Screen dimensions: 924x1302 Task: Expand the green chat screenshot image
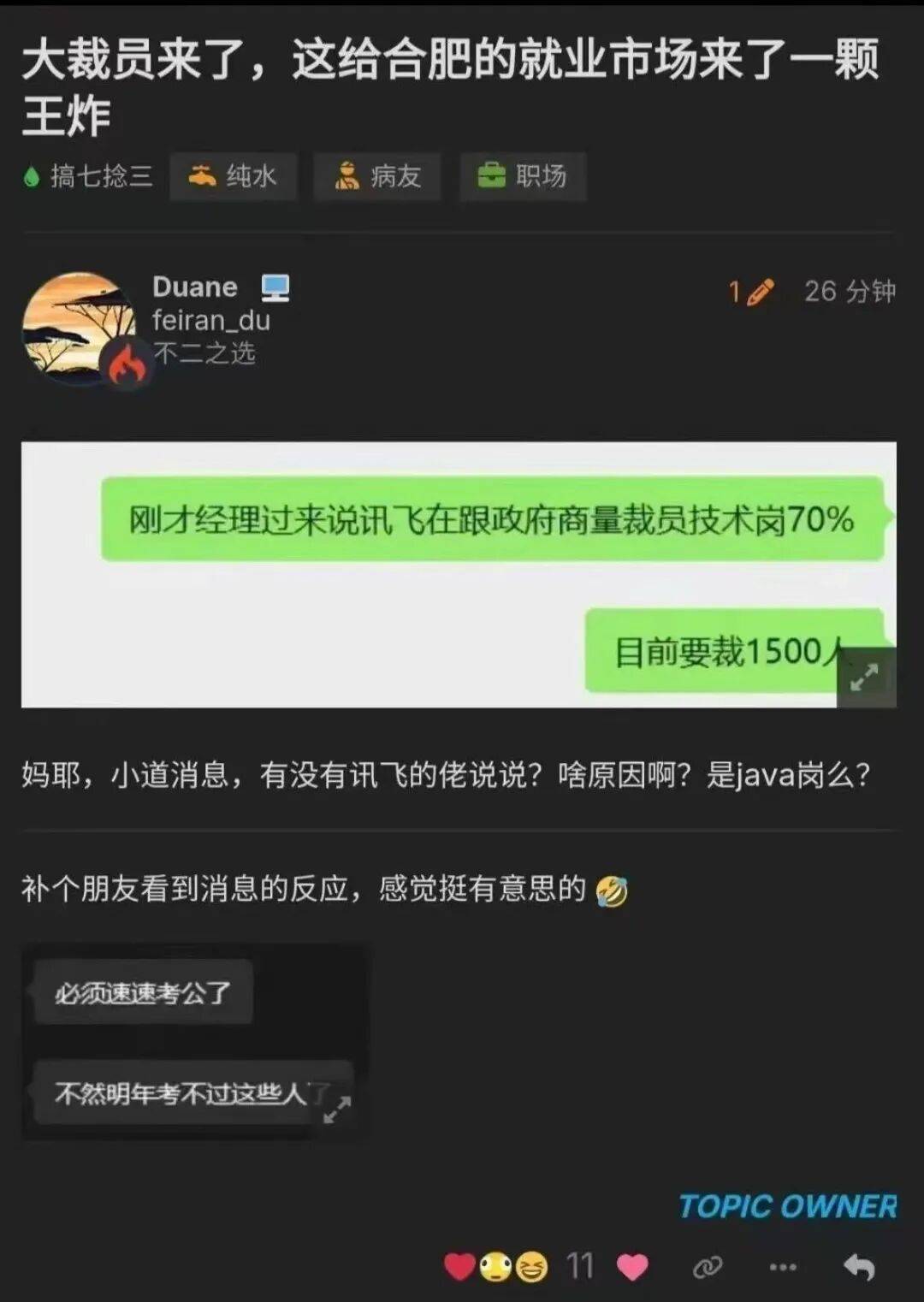865,678
